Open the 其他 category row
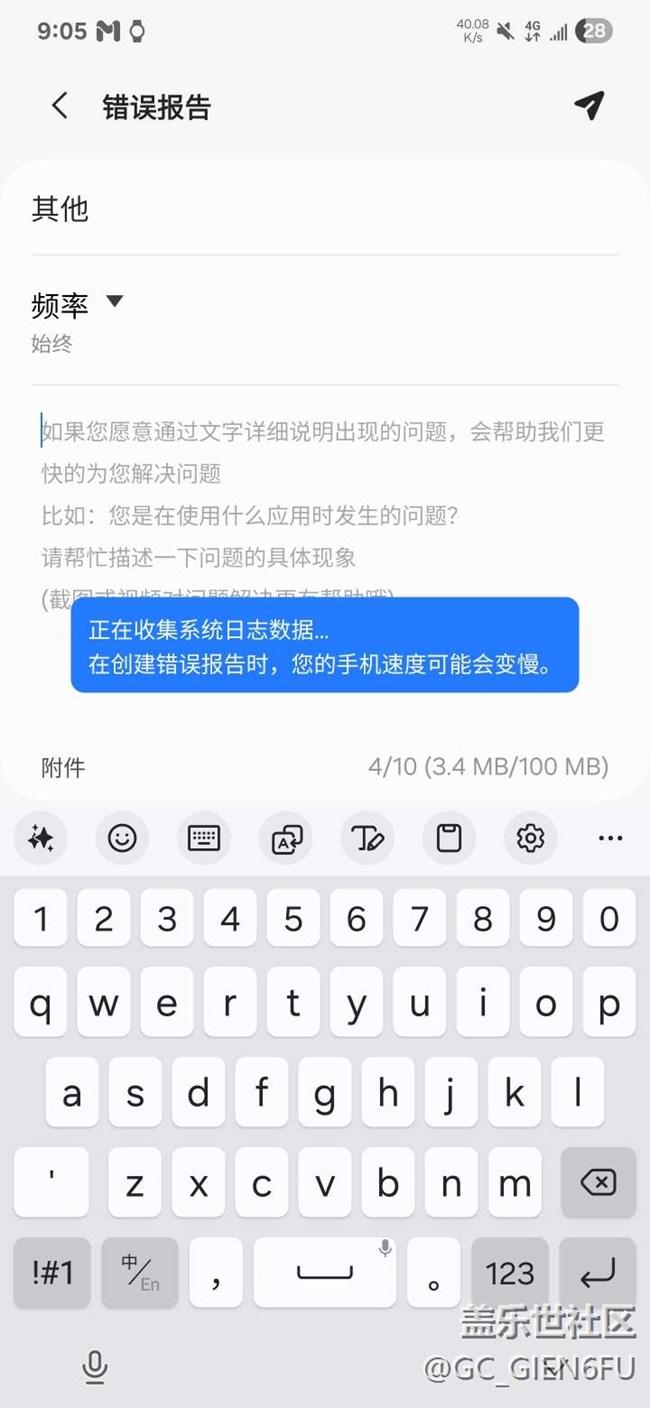 coord(325,209)
